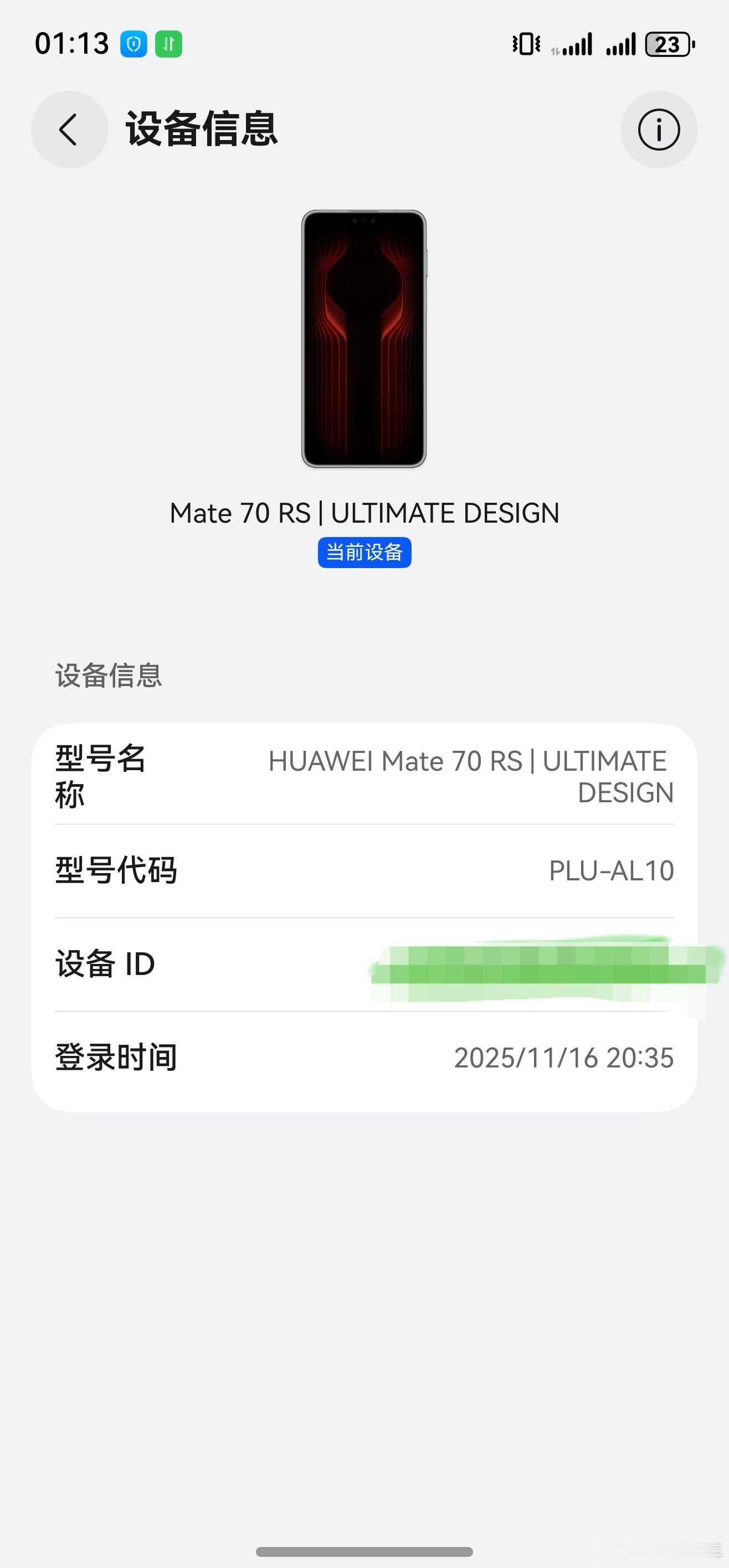Tap the vibrate mode icon in status bar
This screenshot has height=1568, width=729.
coord(525,44)
